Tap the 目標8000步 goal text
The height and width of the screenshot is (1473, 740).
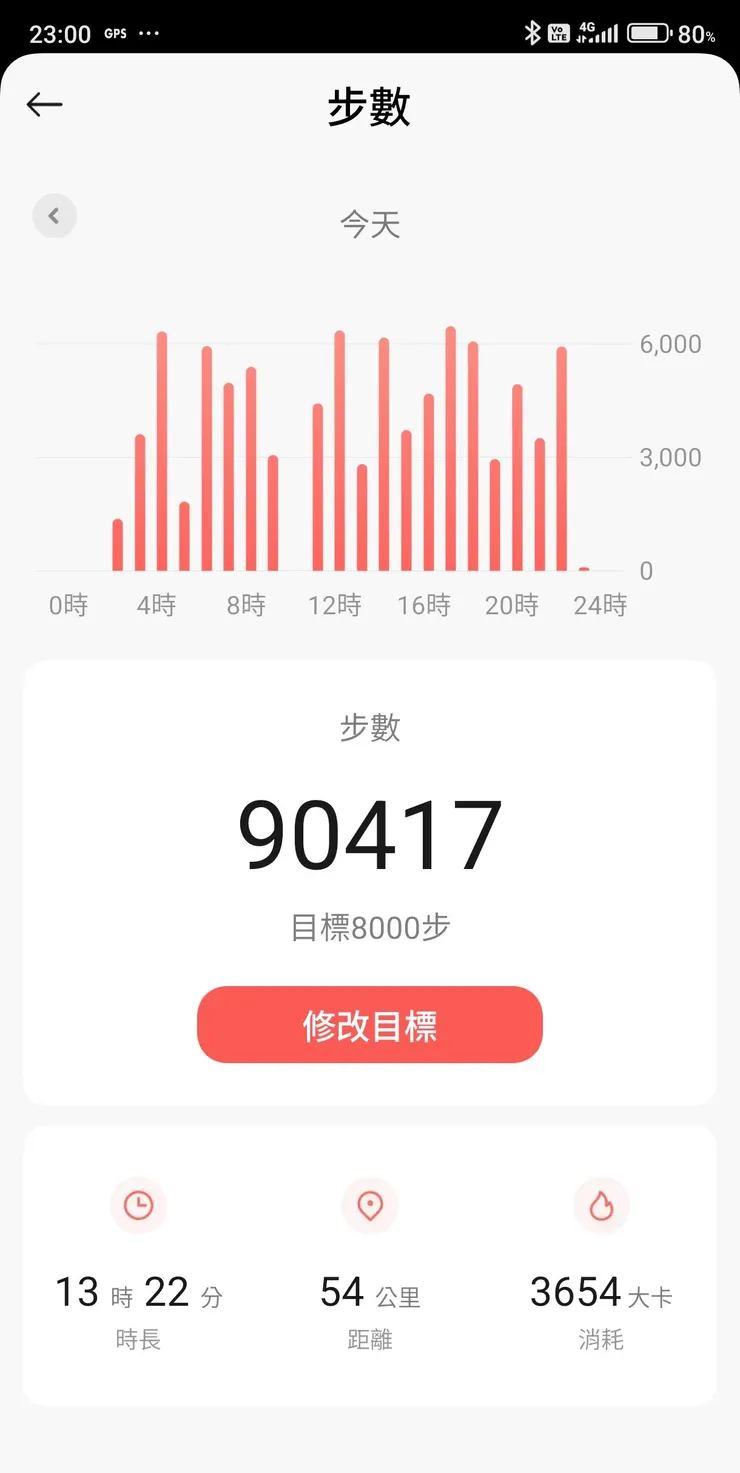(370, 928)
